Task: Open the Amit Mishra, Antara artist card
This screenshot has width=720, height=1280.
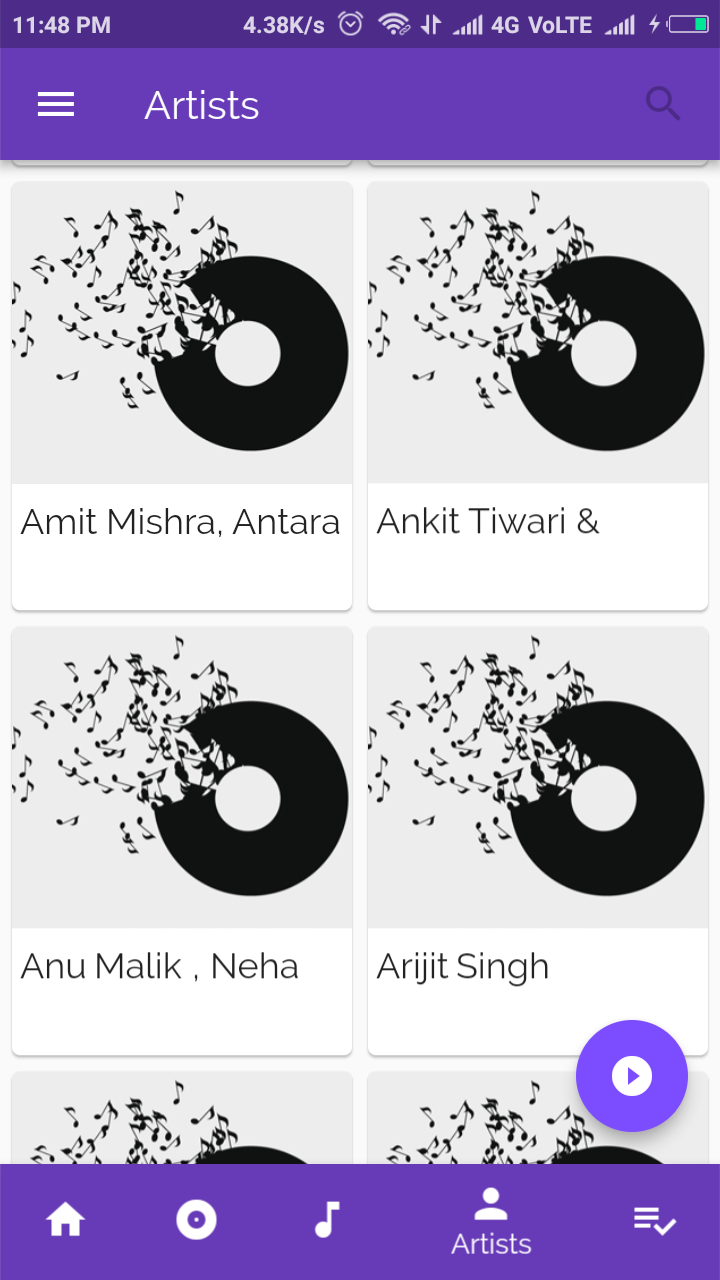Action: (x=182, y=396)
